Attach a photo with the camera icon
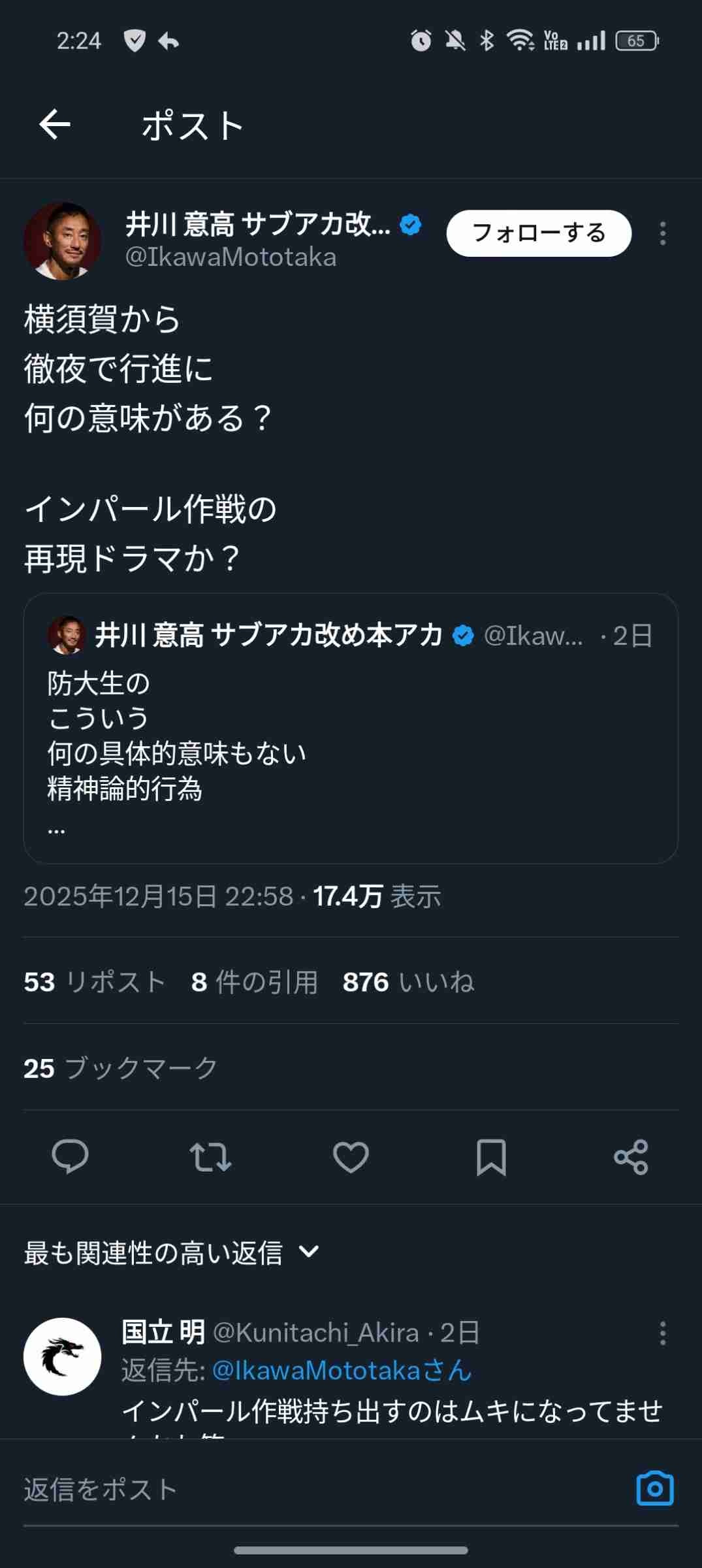 coord(654,1488)
